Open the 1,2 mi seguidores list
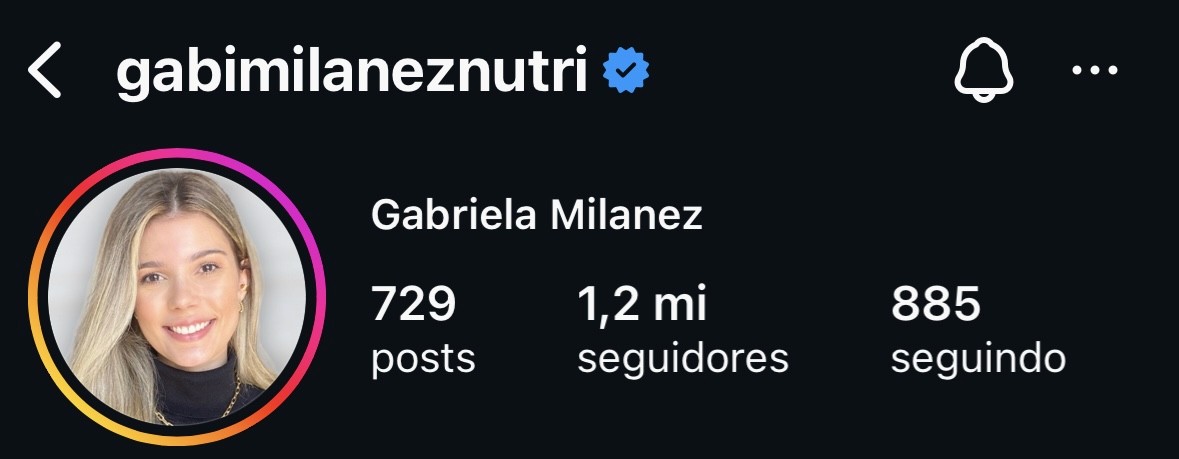This screenshot has width=1179, height=459. pyautogui.click(x=683, y=329)
